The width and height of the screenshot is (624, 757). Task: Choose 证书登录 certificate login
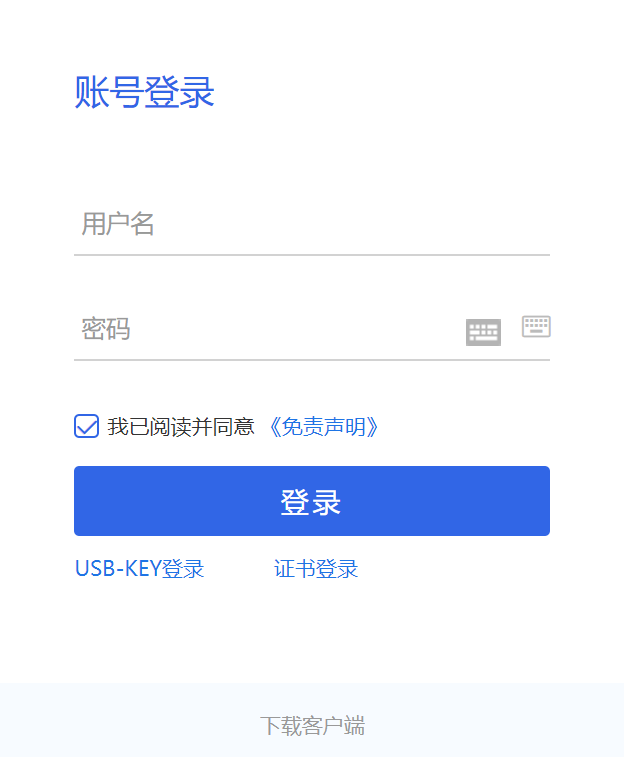point(316,569)
